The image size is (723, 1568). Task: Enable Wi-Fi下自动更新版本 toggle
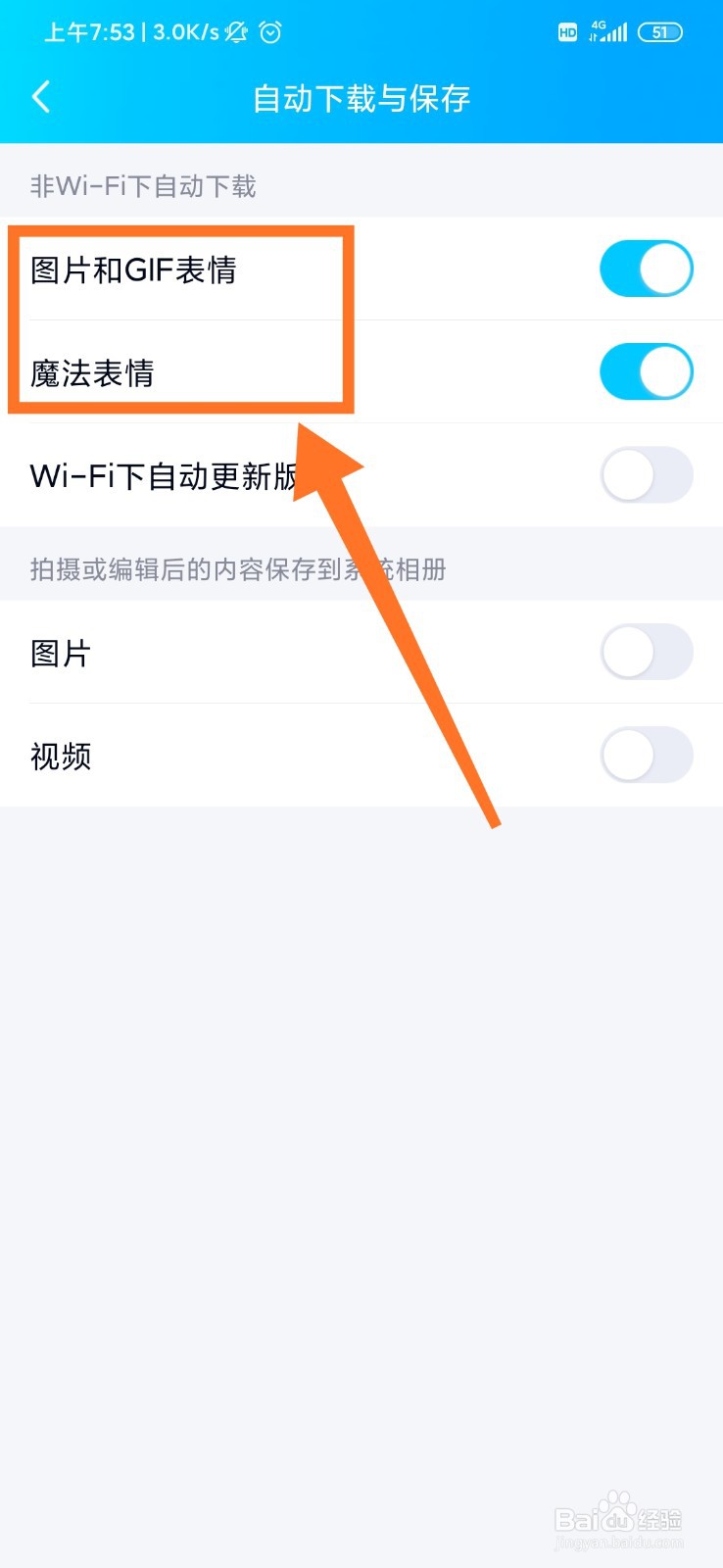[646, 475]
